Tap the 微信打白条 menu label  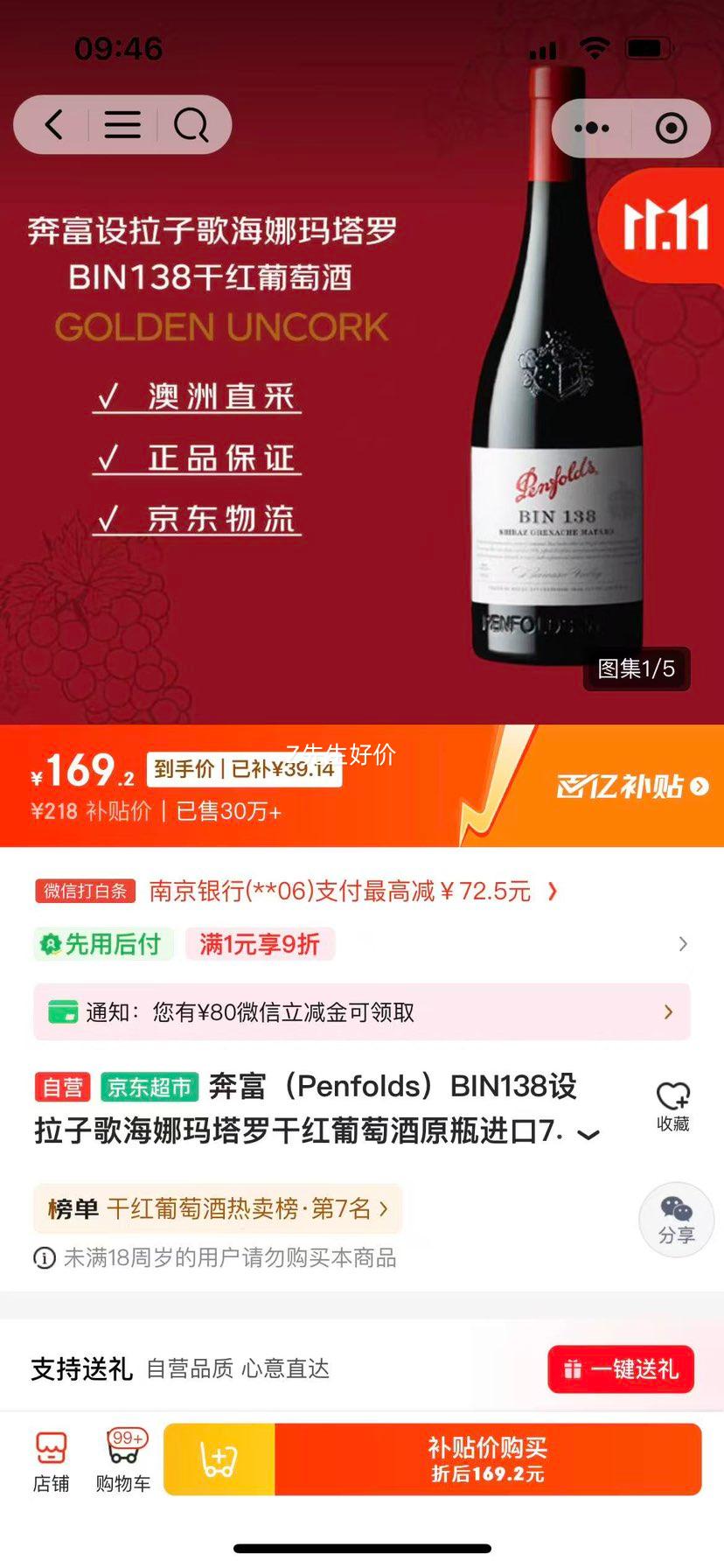click(x=84, y=891)
